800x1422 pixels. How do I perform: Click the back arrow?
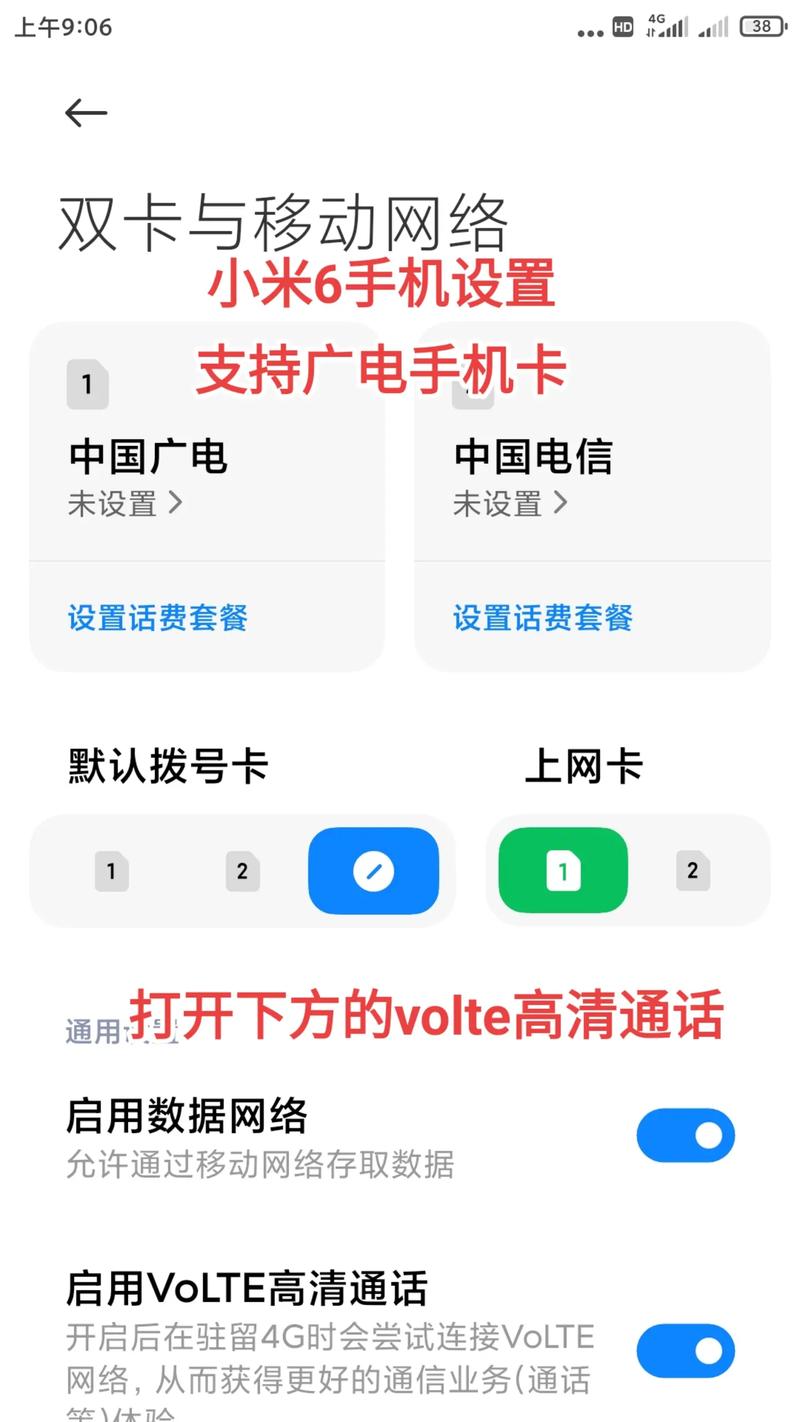click(x=85, y=112)
